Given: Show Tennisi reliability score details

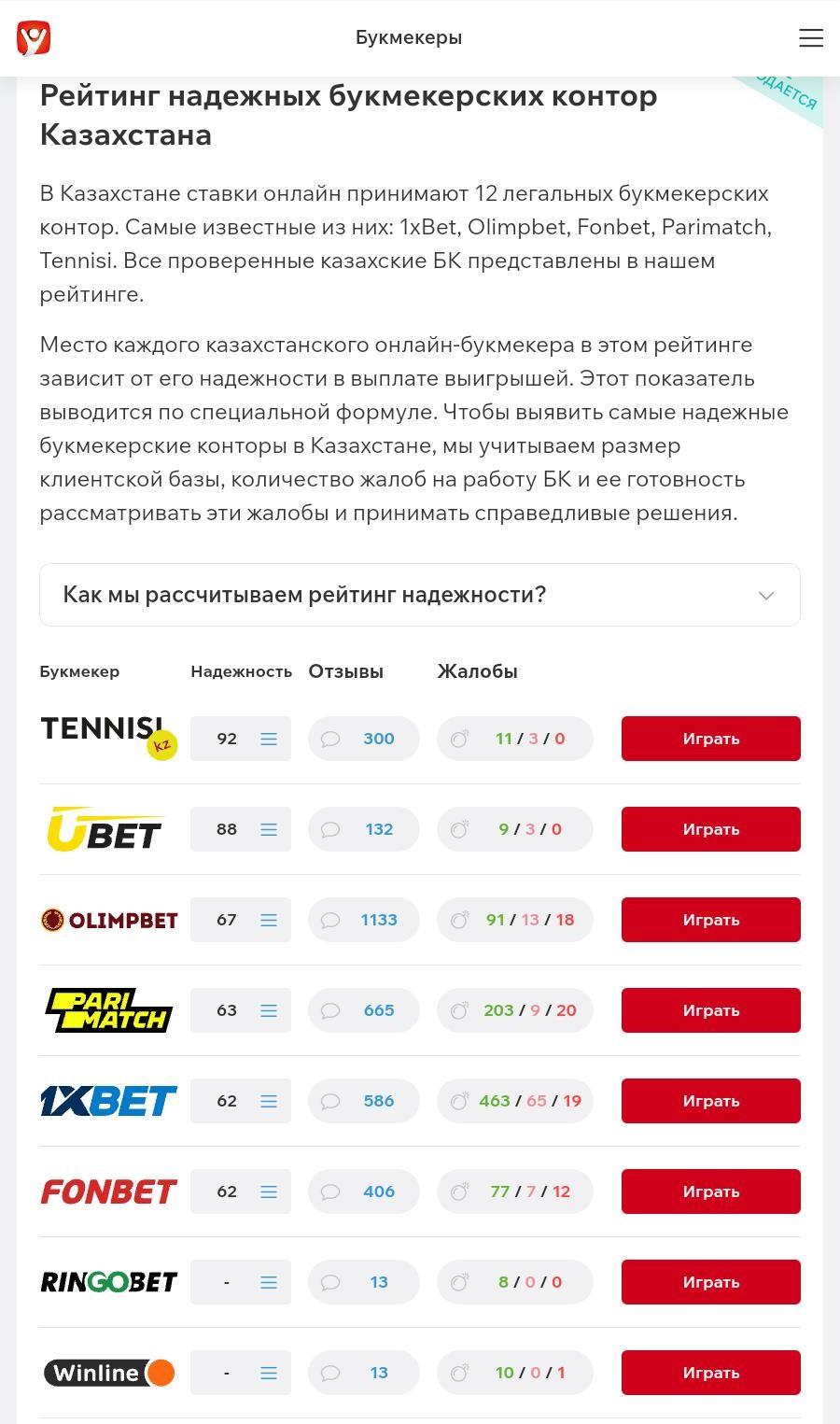Looking at the screenshot, I should point(241,739).
